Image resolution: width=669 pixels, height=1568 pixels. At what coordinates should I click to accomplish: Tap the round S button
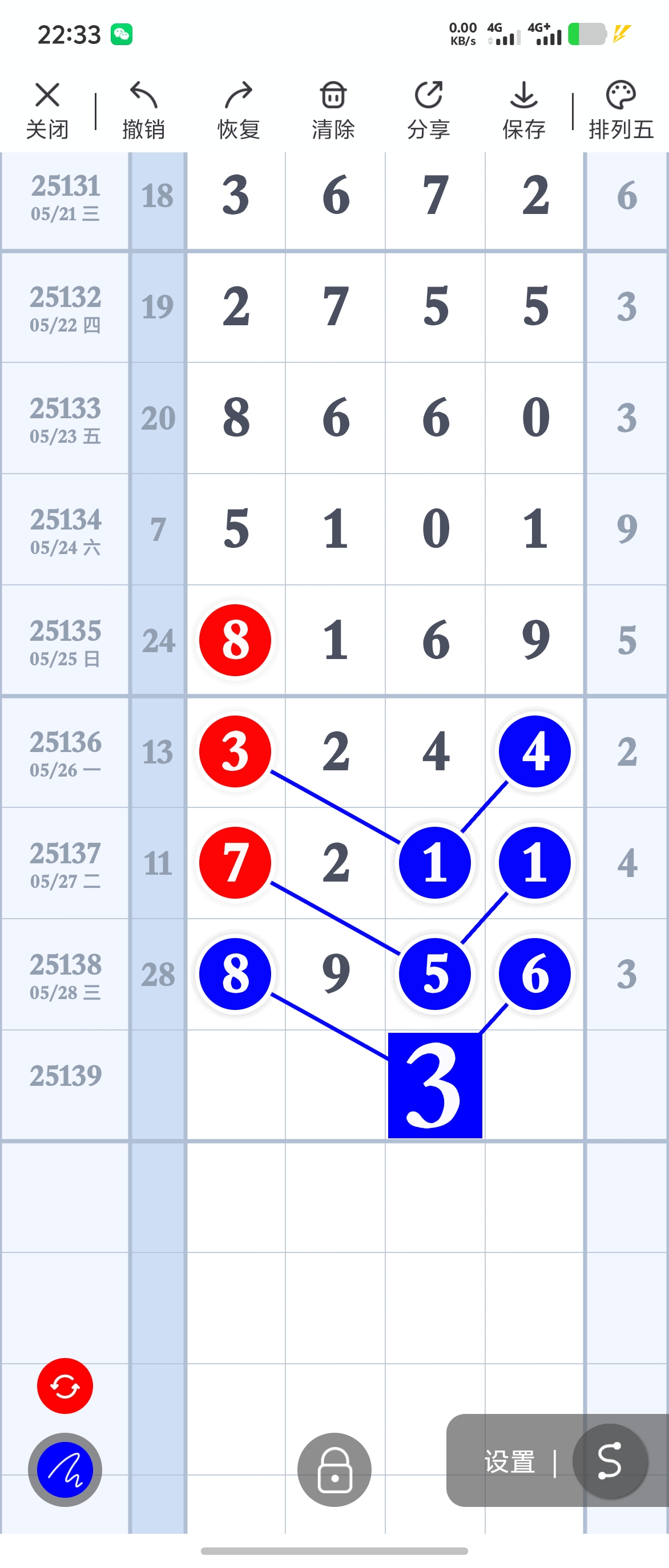click(x=609, y=1461)
